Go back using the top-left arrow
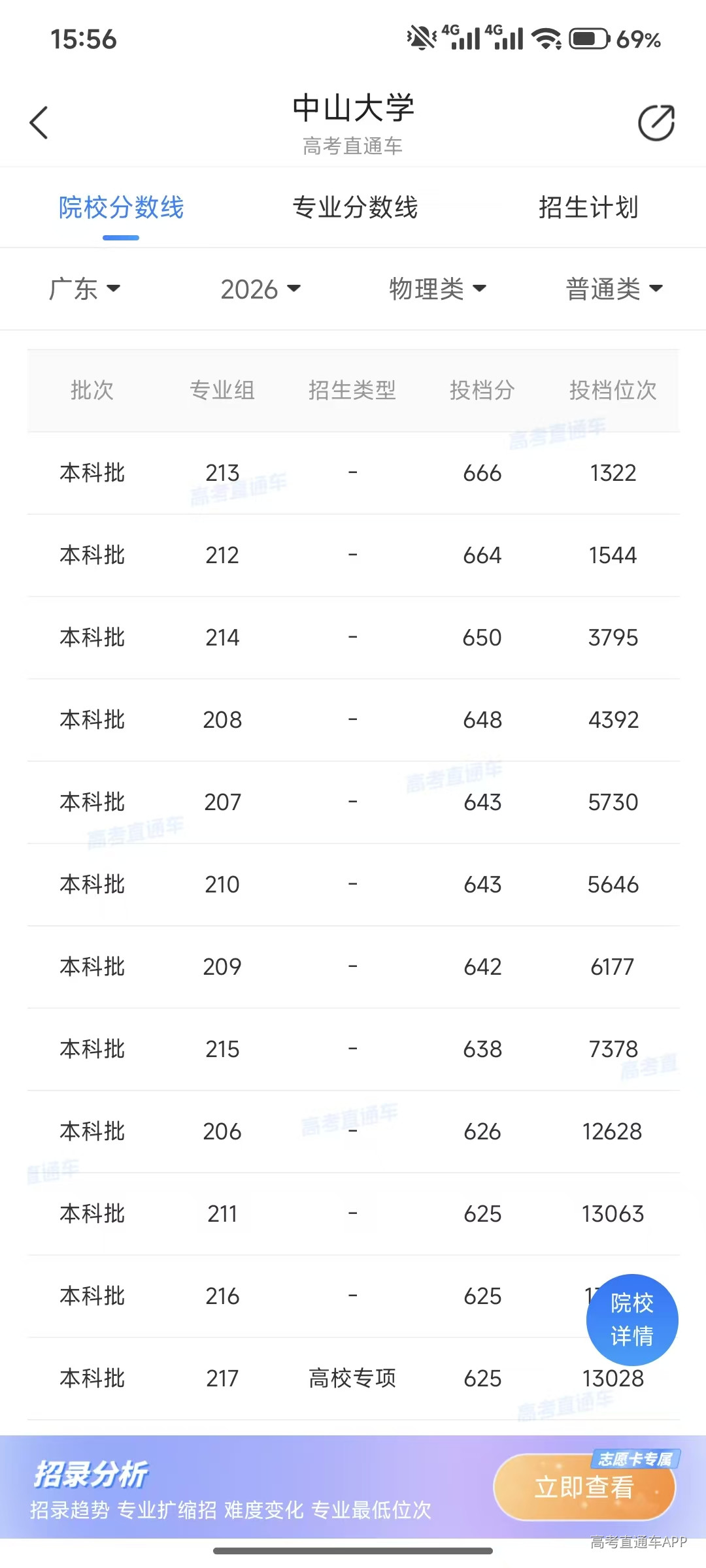This screenshot has height=1568, width=706. click(x=39, y=123)
